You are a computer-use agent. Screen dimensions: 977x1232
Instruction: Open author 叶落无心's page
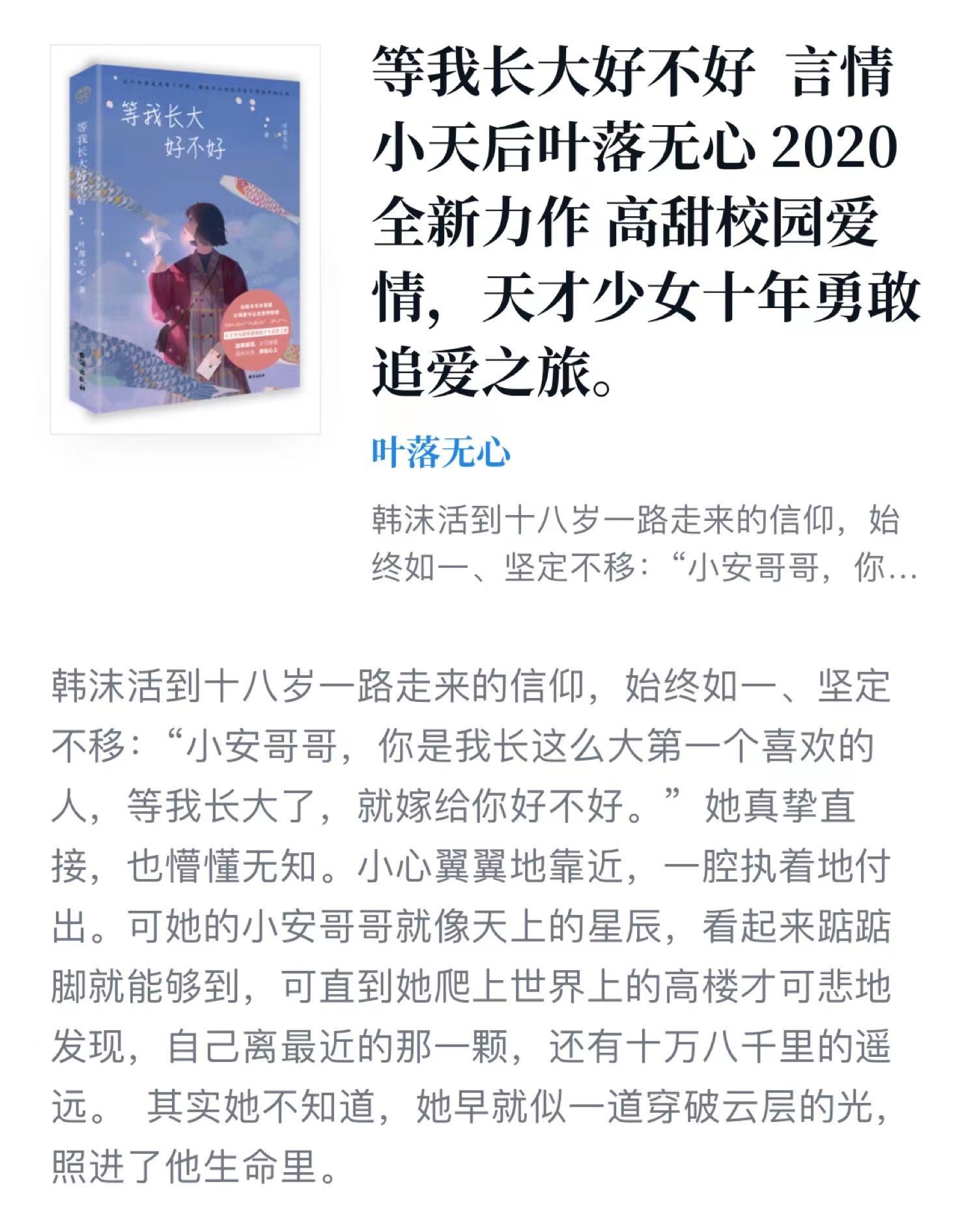441,453
